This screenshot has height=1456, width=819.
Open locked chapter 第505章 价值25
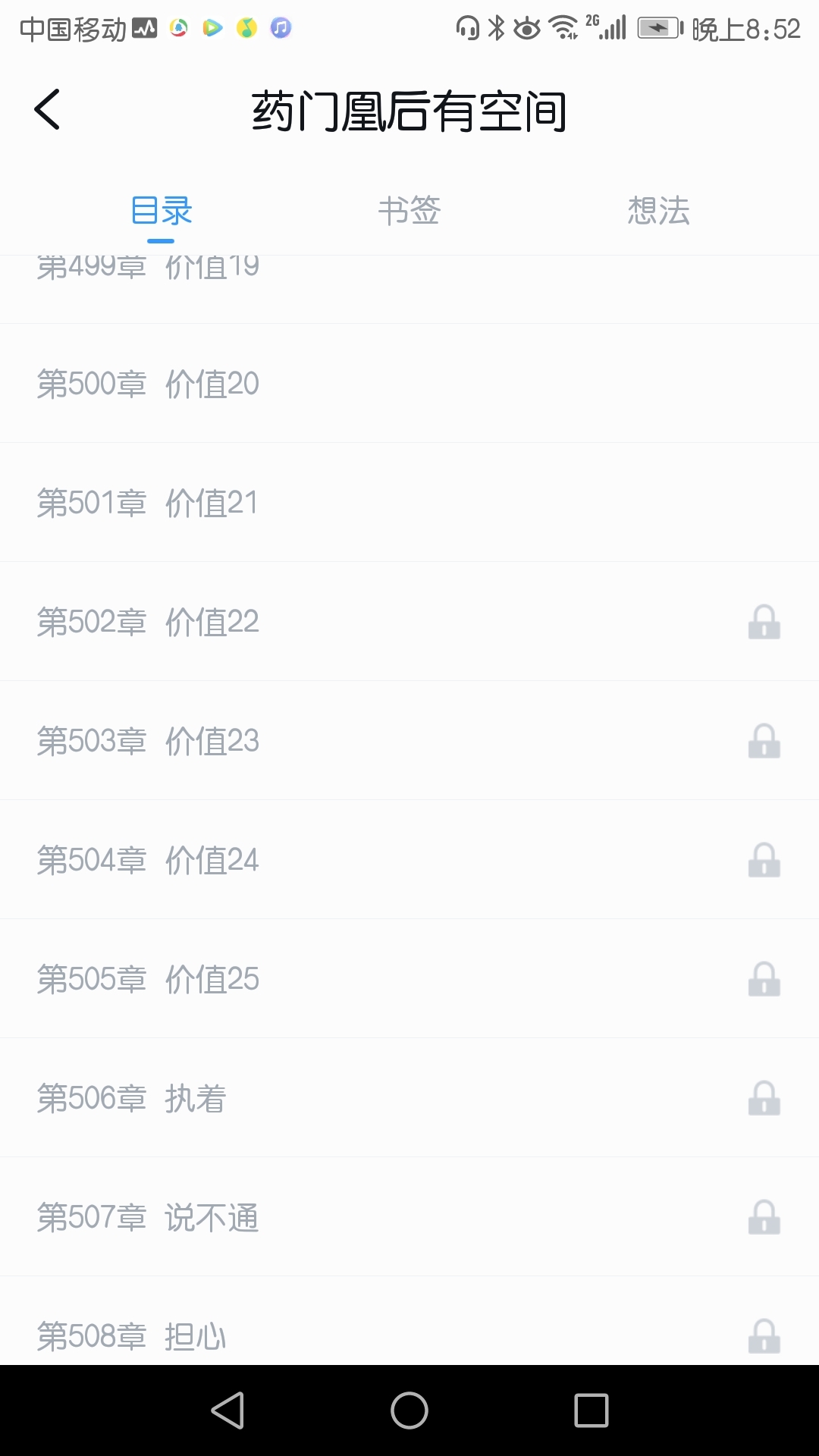149,979
